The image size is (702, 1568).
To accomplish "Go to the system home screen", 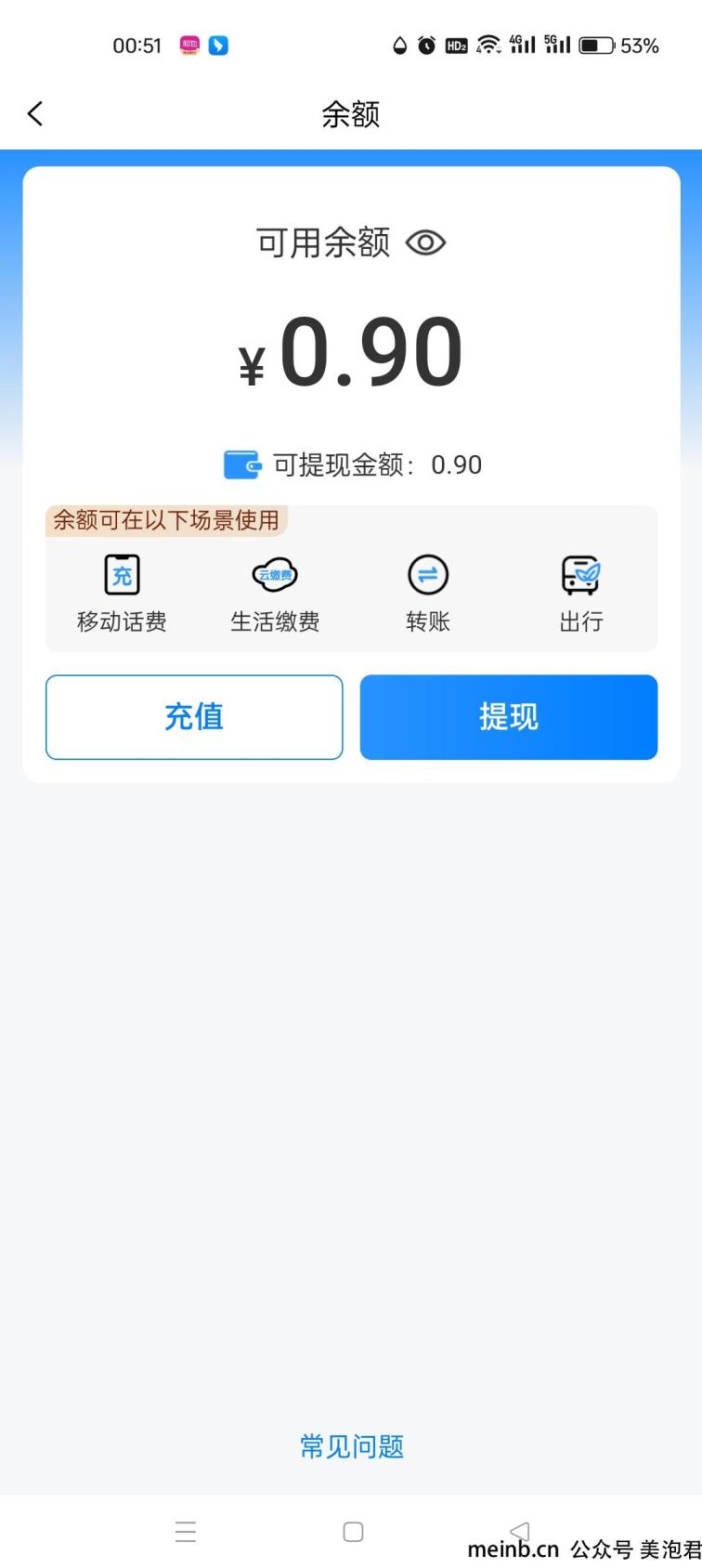I will 353,1532.
